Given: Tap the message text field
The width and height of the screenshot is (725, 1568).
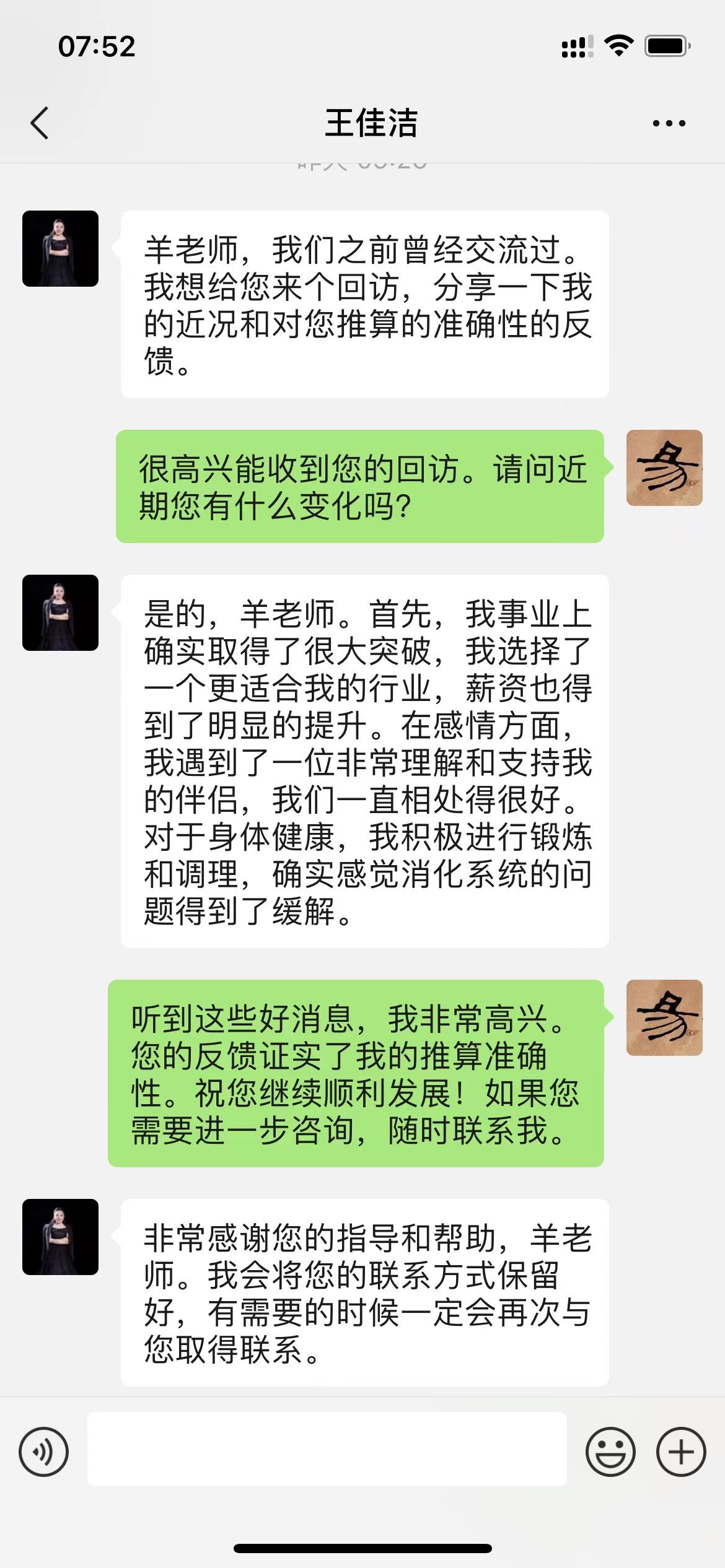Looking at the screenshot, I should click(327, 1449).
